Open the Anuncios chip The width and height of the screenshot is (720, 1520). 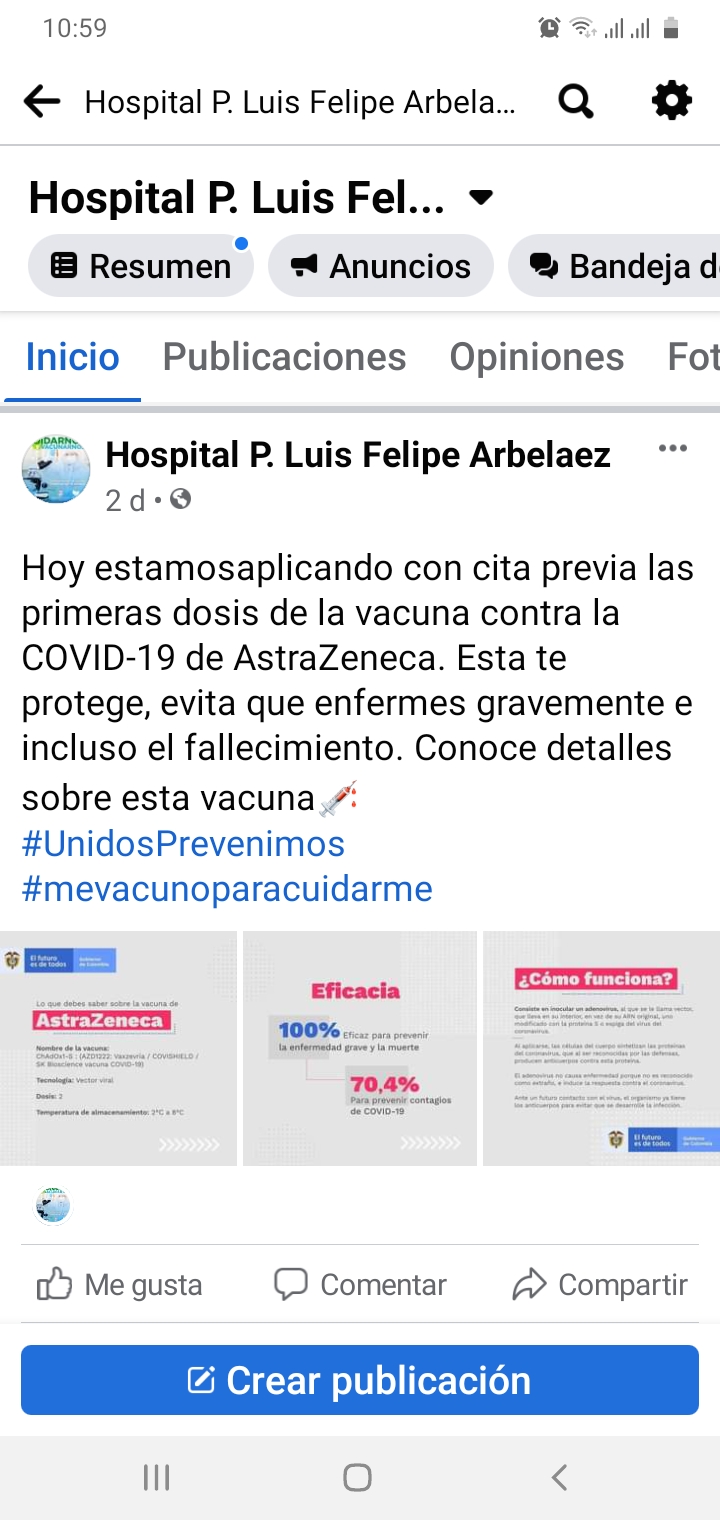click(380, 266)
